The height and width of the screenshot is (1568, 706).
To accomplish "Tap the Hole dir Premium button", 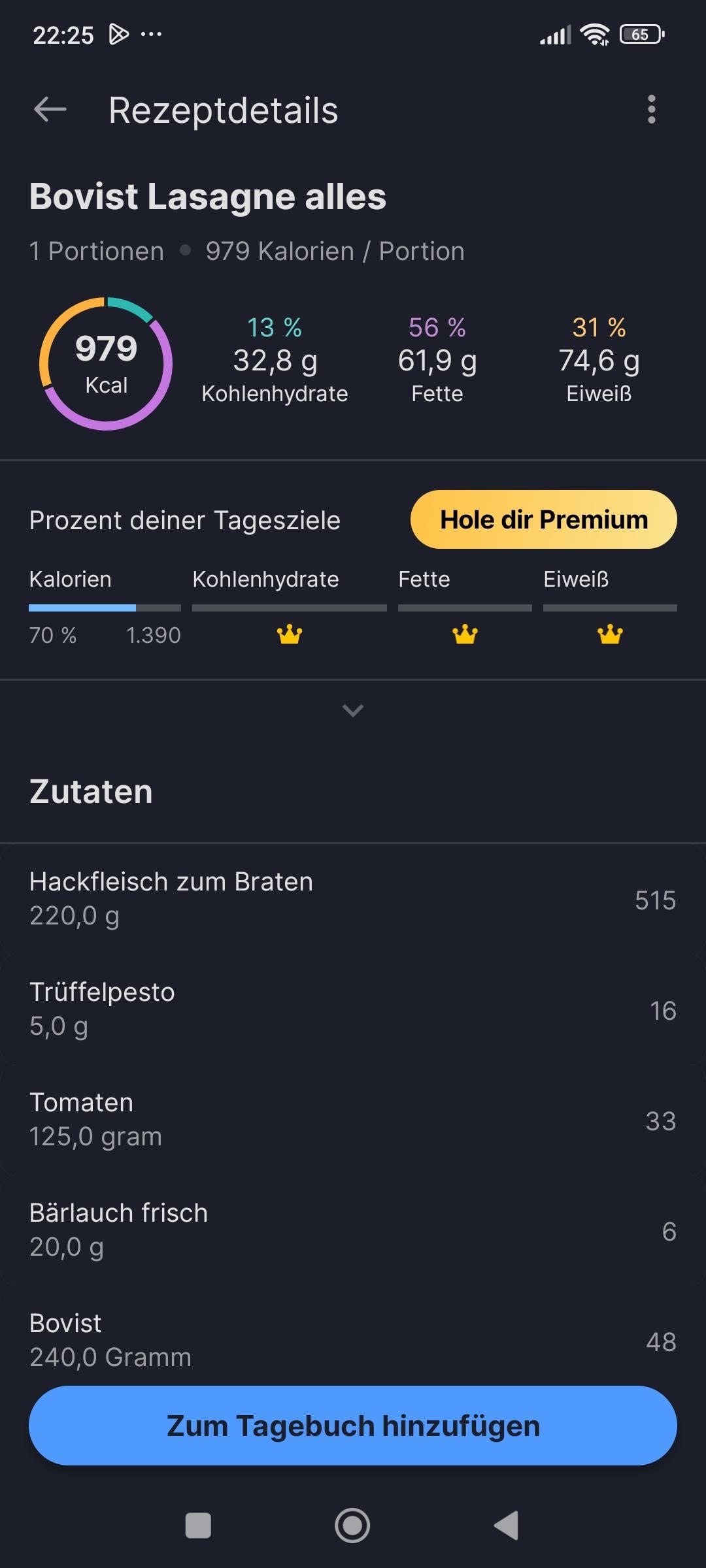I will tap(543, 519).
